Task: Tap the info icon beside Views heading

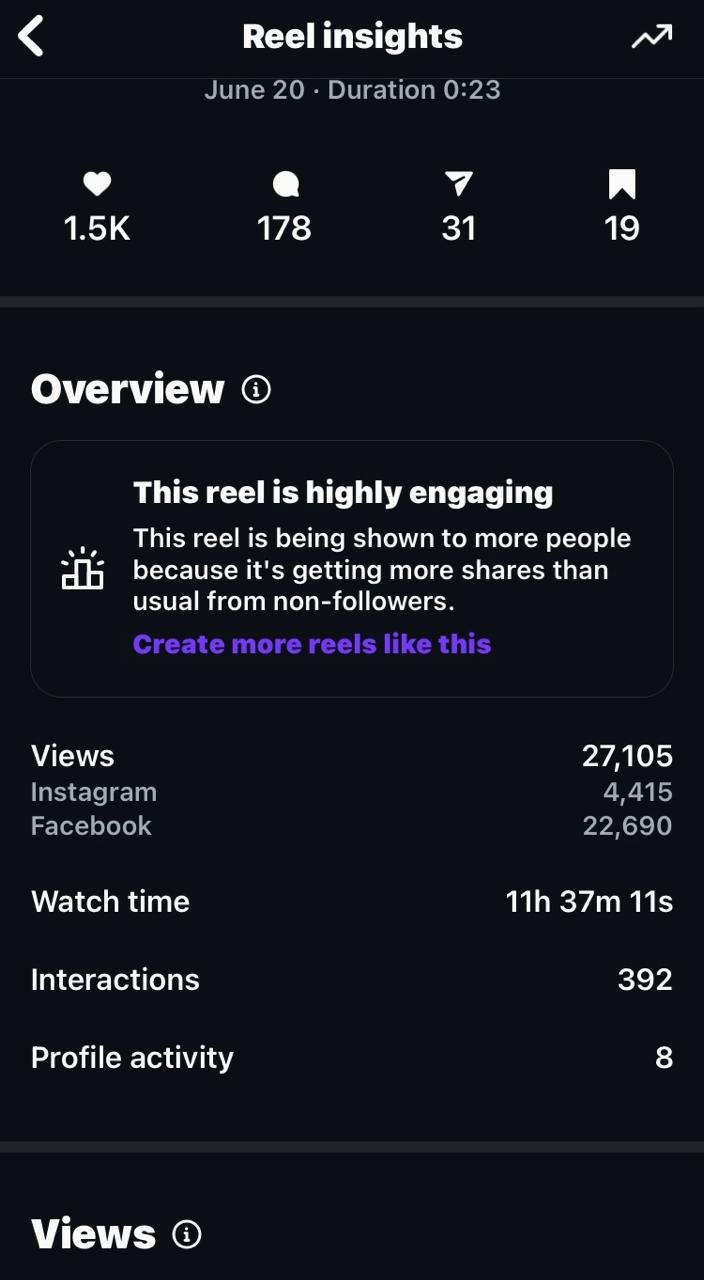Action: (x=187, y=1235)
